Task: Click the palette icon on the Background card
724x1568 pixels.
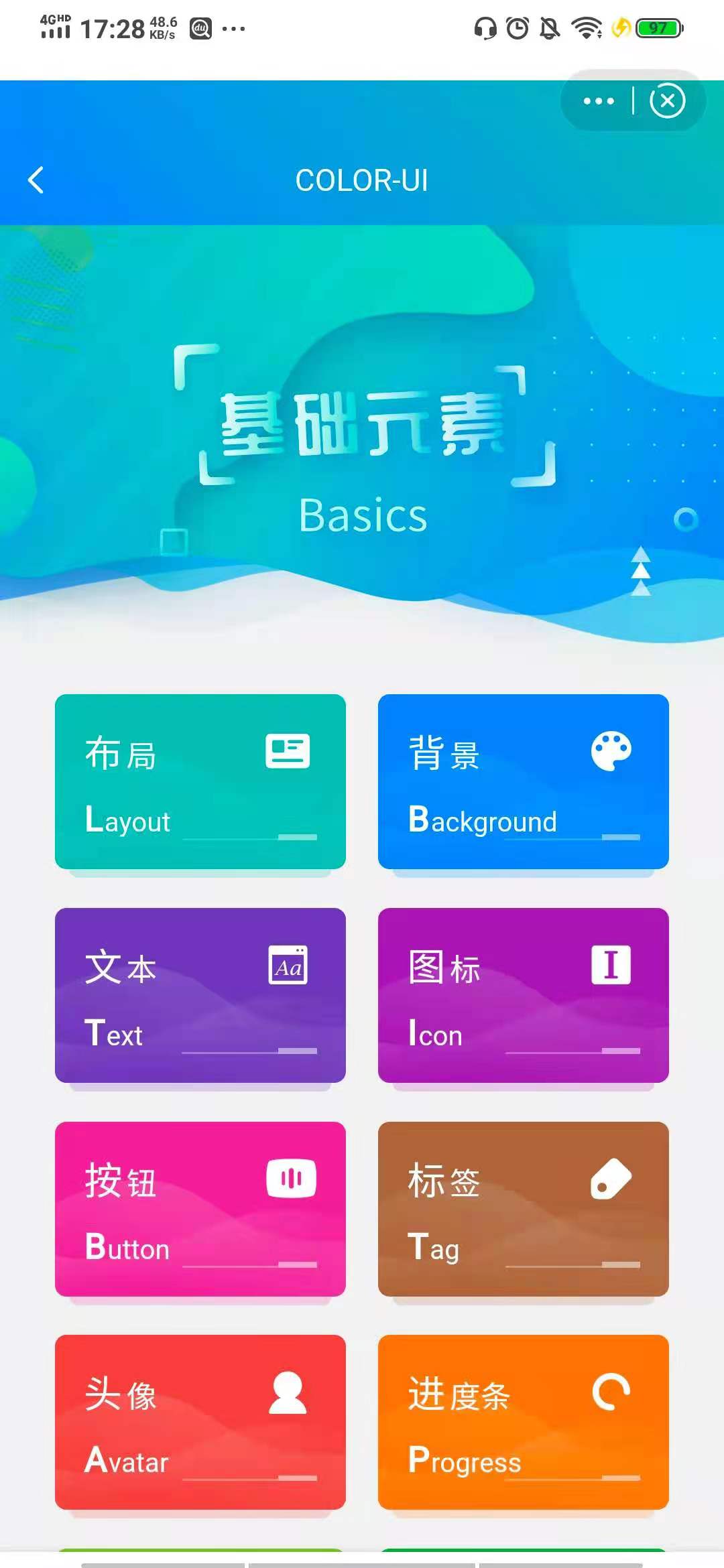Action: click(x=610, y=750)
